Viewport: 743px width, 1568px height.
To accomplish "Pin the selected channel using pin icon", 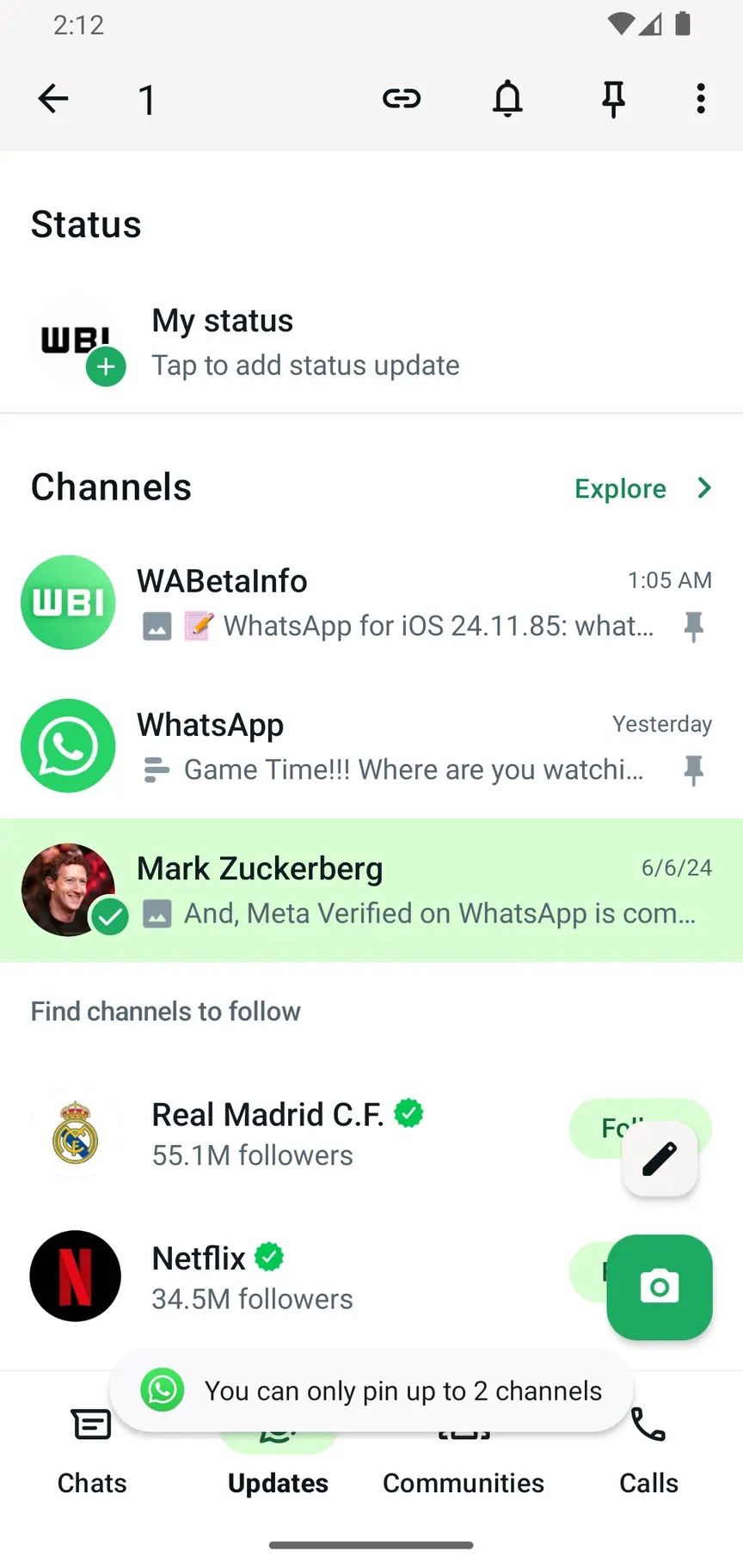I will pos(613,98).
